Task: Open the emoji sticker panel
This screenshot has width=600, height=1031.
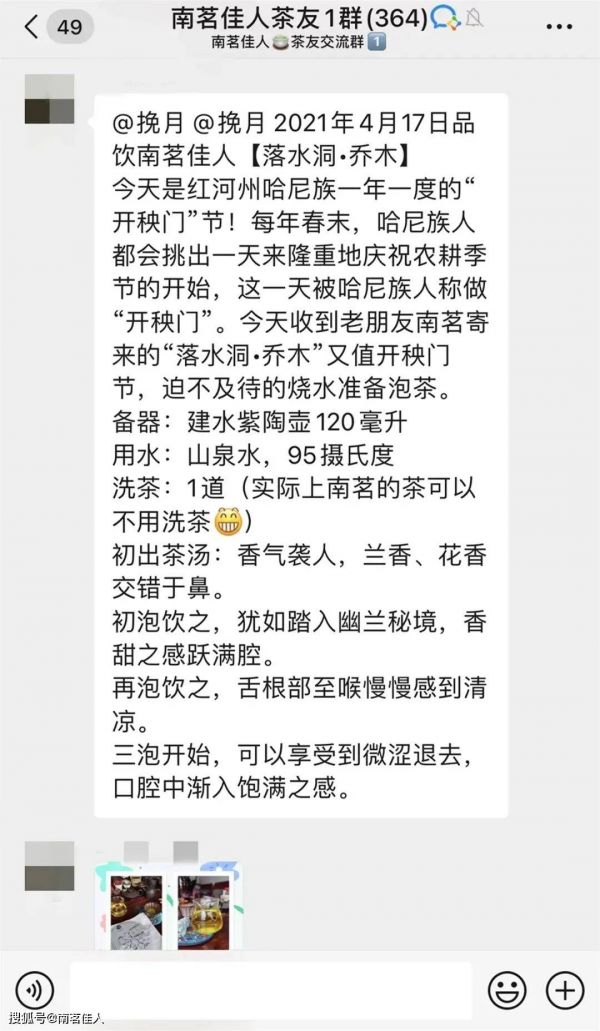Action: [x=507, y=990]
